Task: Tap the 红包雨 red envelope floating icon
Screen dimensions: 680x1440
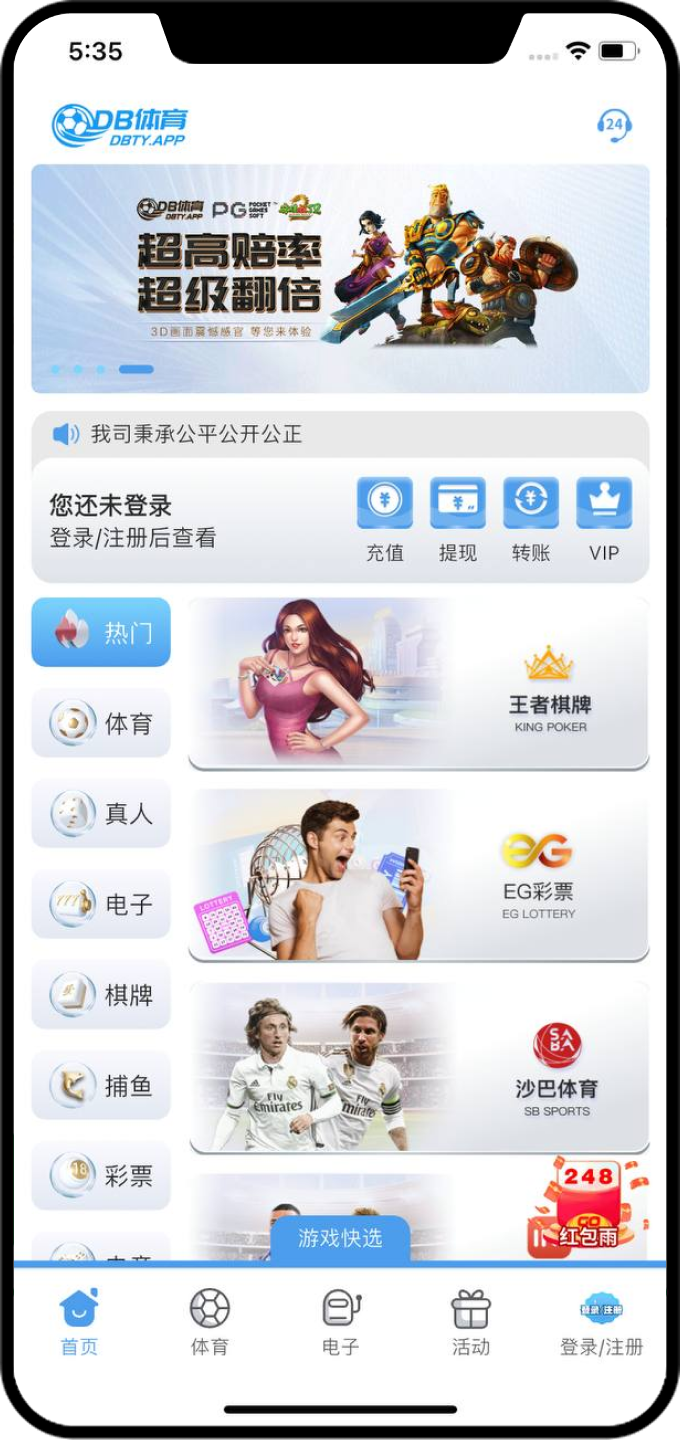Action: tap(588, 1207)
